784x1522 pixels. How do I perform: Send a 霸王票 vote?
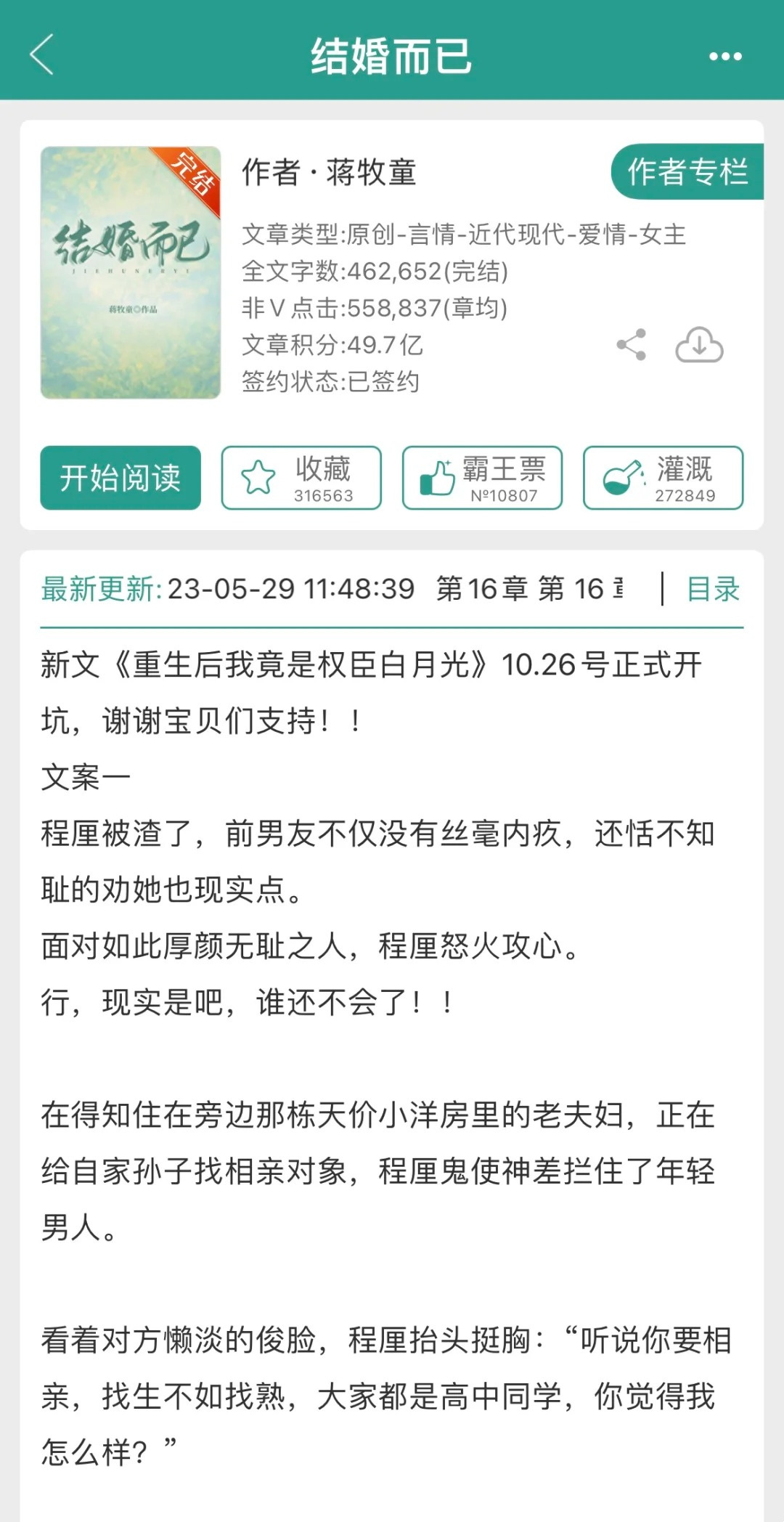pyautogui.click(x=482, y=478)
